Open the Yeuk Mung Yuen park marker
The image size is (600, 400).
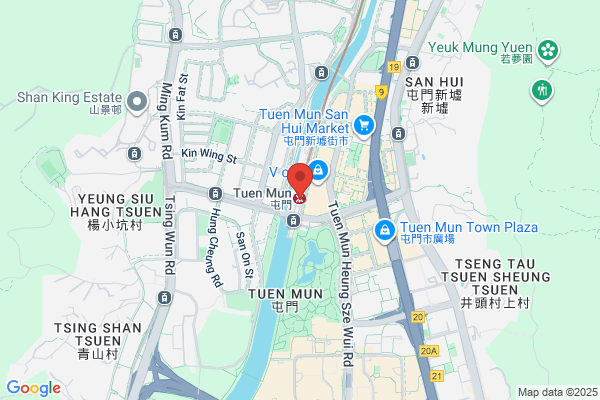click(548, 52)
